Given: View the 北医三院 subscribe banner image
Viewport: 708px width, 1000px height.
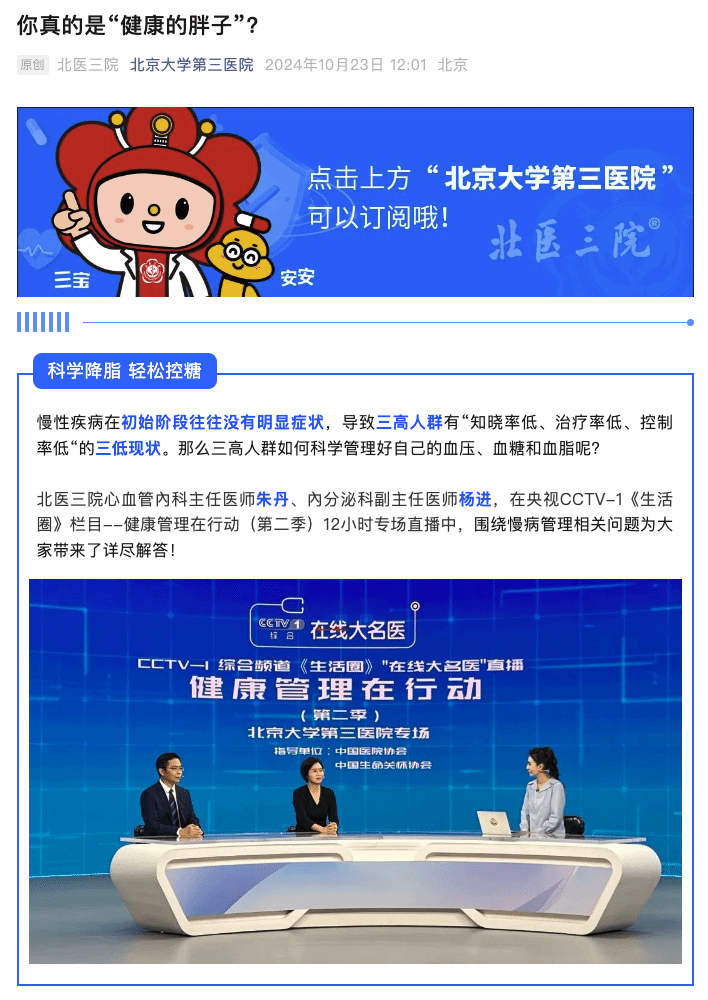Looking at the screenshot, I should tap(355, 202).
